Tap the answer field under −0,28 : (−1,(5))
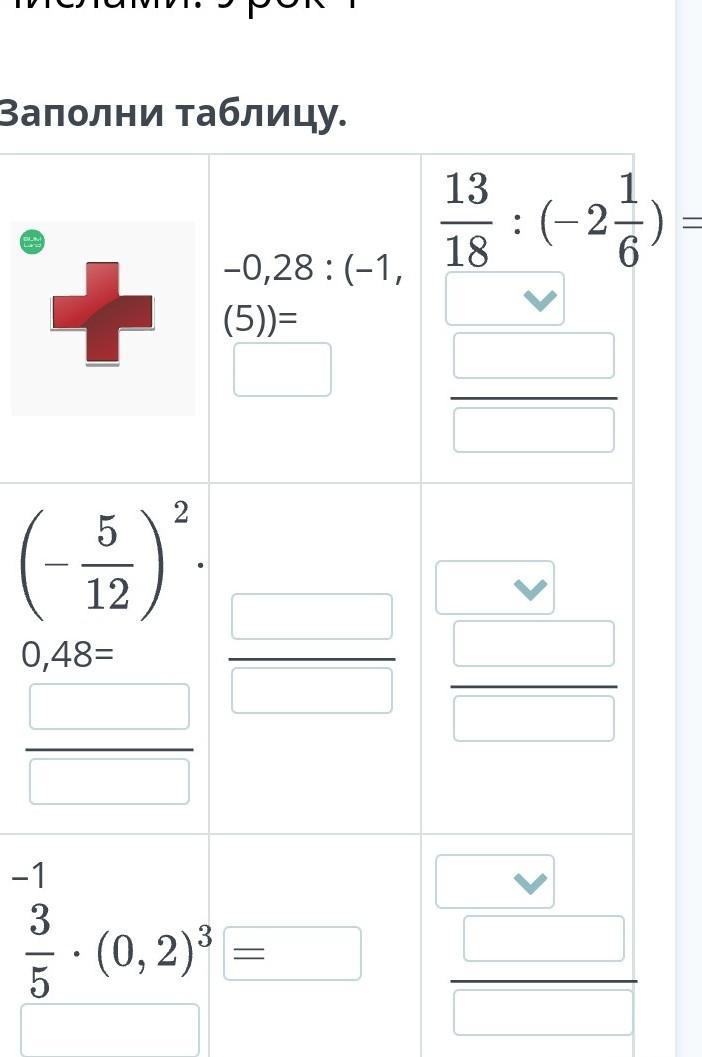This screenshot has height=1057, width=702. 282,369
